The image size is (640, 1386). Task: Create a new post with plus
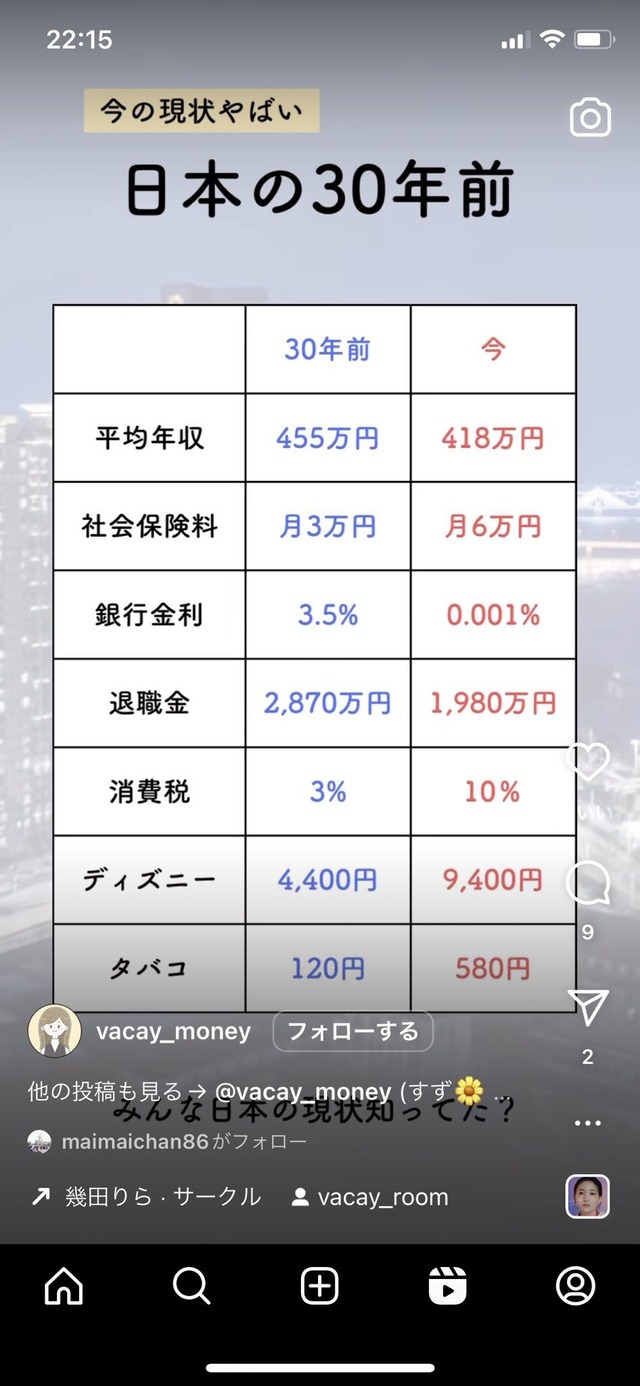point(320,1286)
